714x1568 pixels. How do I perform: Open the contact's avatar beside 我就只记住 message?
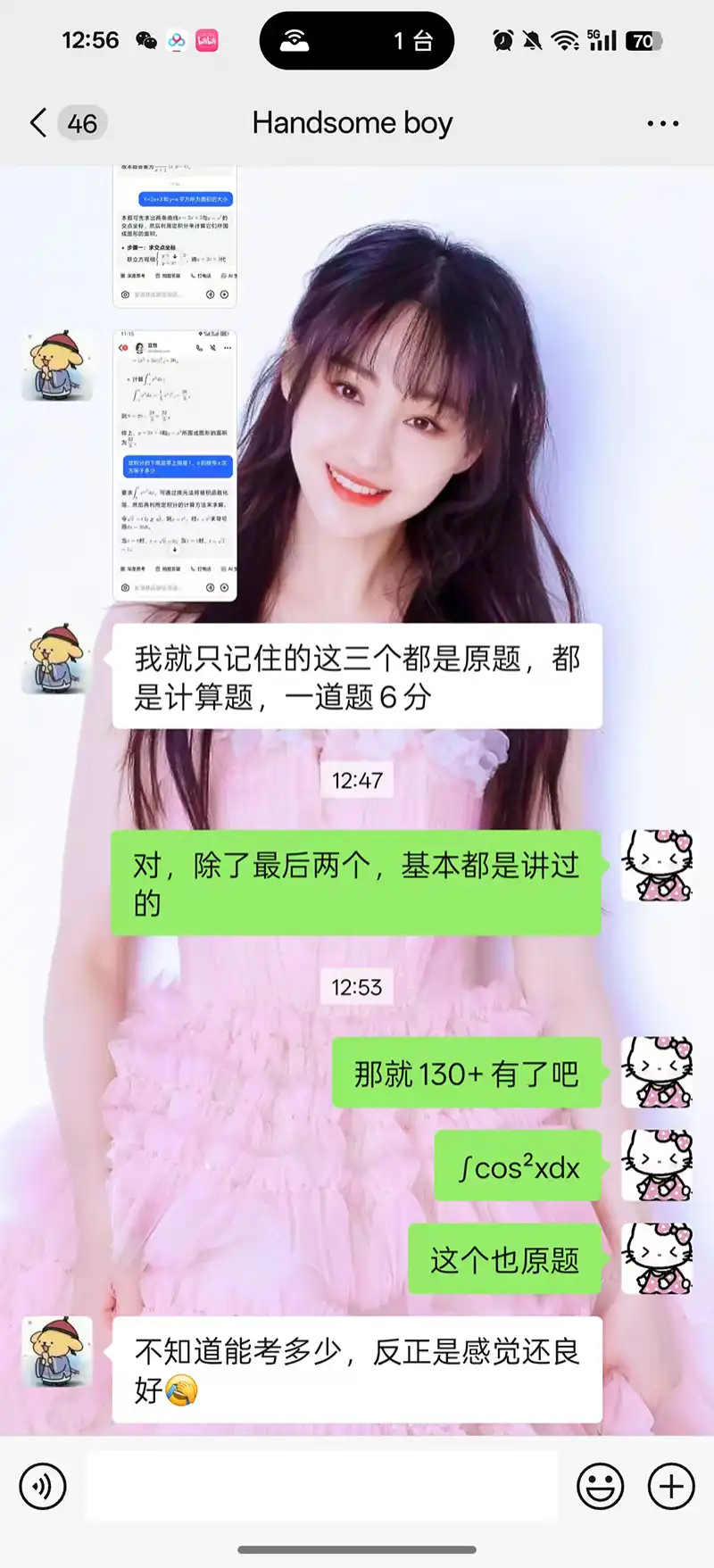coord(57,659)
